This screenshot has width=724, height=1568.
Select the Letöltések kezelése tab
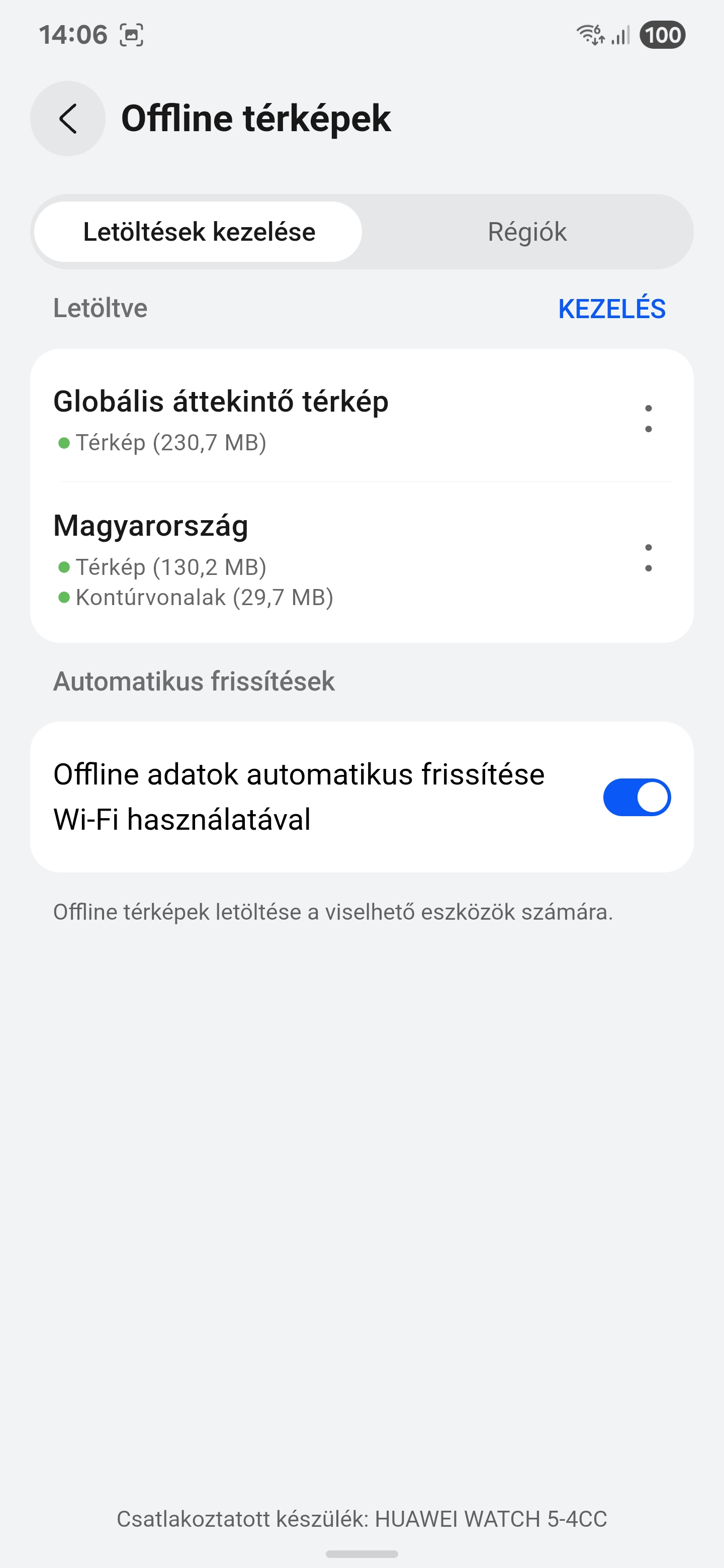pyautogui.click(x=199, y=232)
